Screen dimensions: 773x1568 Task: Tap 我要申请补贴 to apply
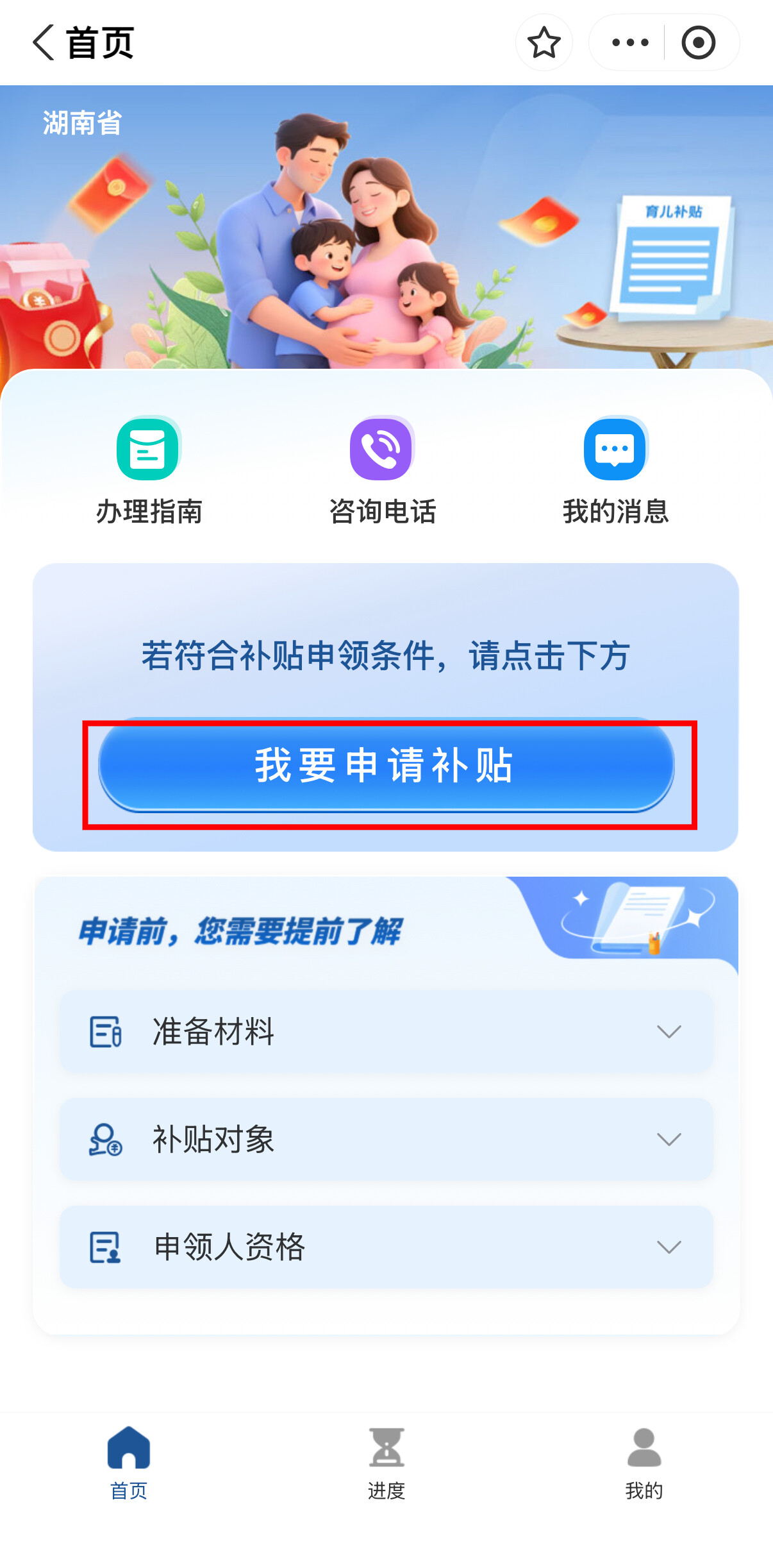pyautogui.click(x=386, y=765)
